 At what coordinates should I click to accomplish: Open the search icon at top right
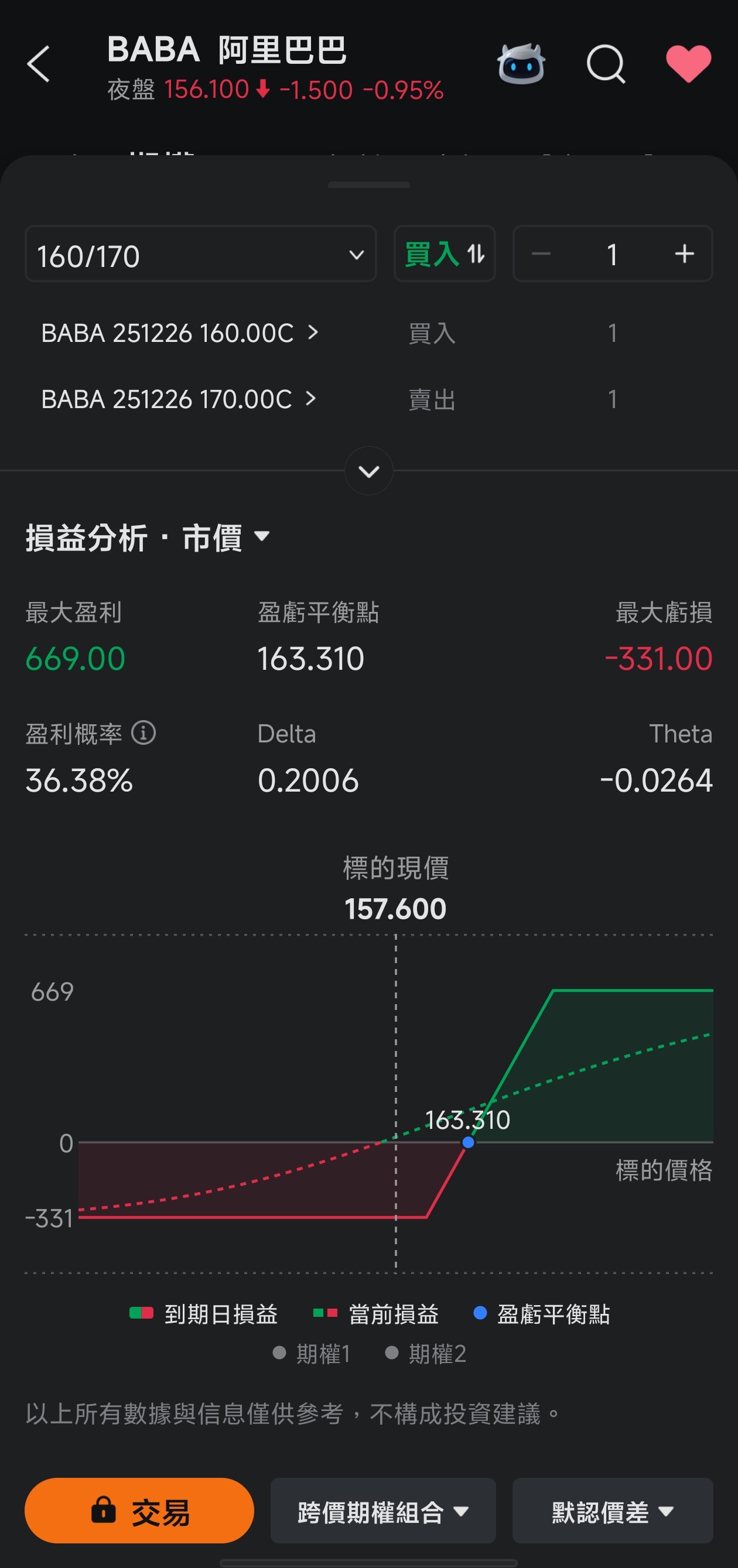point(606,63)
